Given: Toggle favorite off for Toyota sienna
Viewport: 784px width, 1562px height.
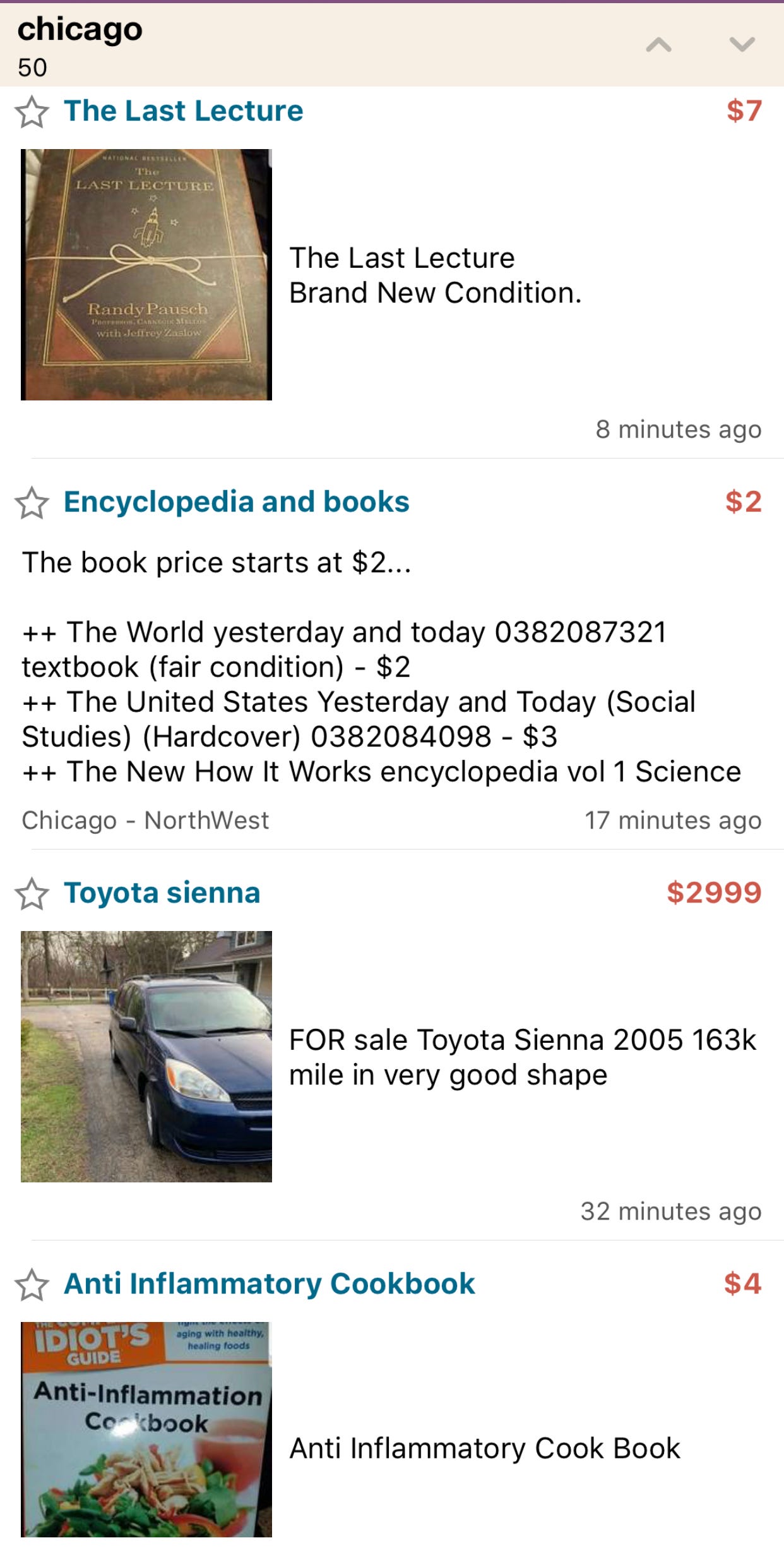Looking at the screenshot, I should coord(33,893).
